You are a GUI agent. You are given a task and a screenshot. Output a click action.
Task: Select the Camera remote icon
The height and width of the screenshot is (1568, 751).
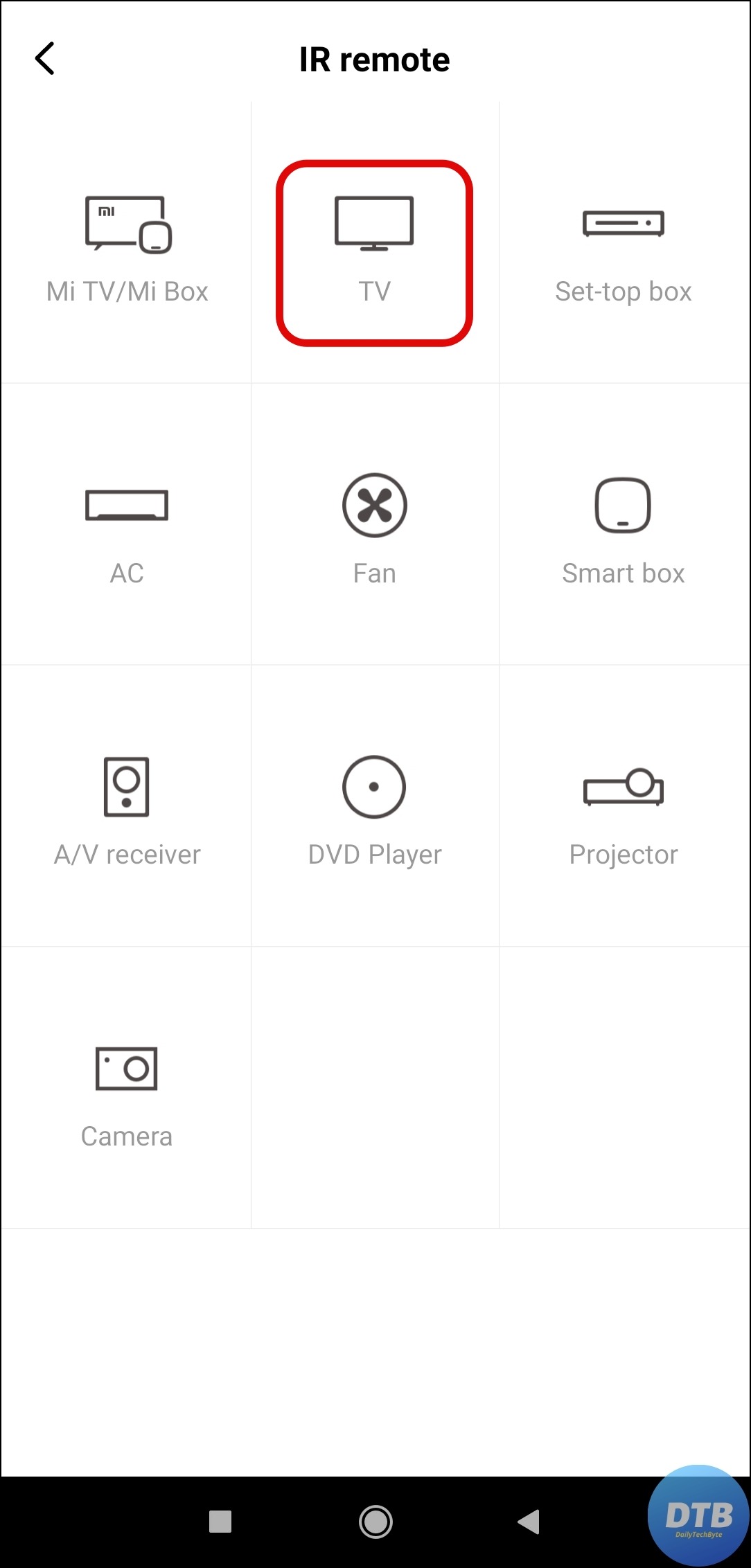coord(126,1067)
